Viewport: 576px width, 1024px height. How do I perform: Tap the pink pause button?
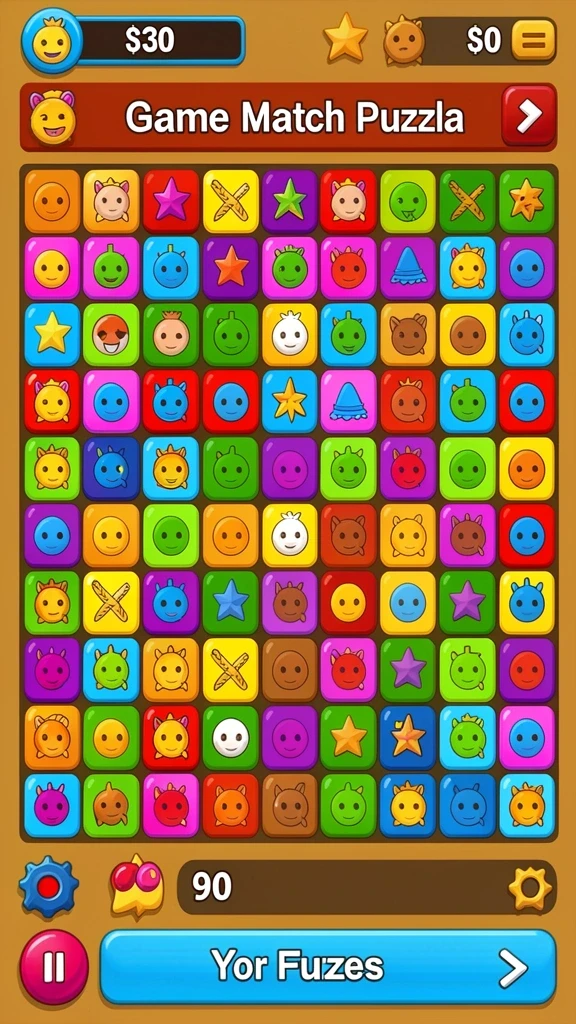pyautogui.click(x=54, y=967)
